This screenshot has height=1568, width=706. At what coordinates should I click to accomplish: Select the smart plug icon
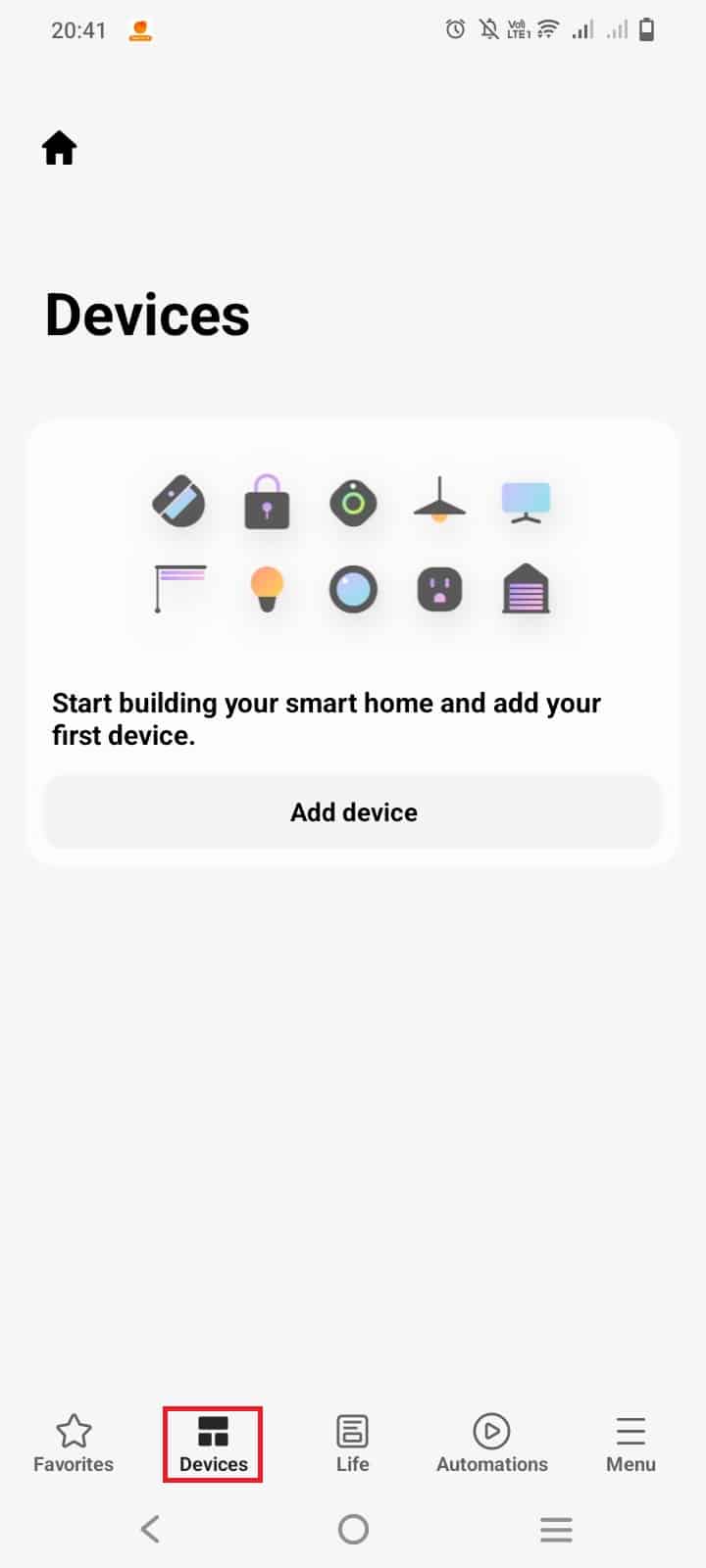coord(438,589)
